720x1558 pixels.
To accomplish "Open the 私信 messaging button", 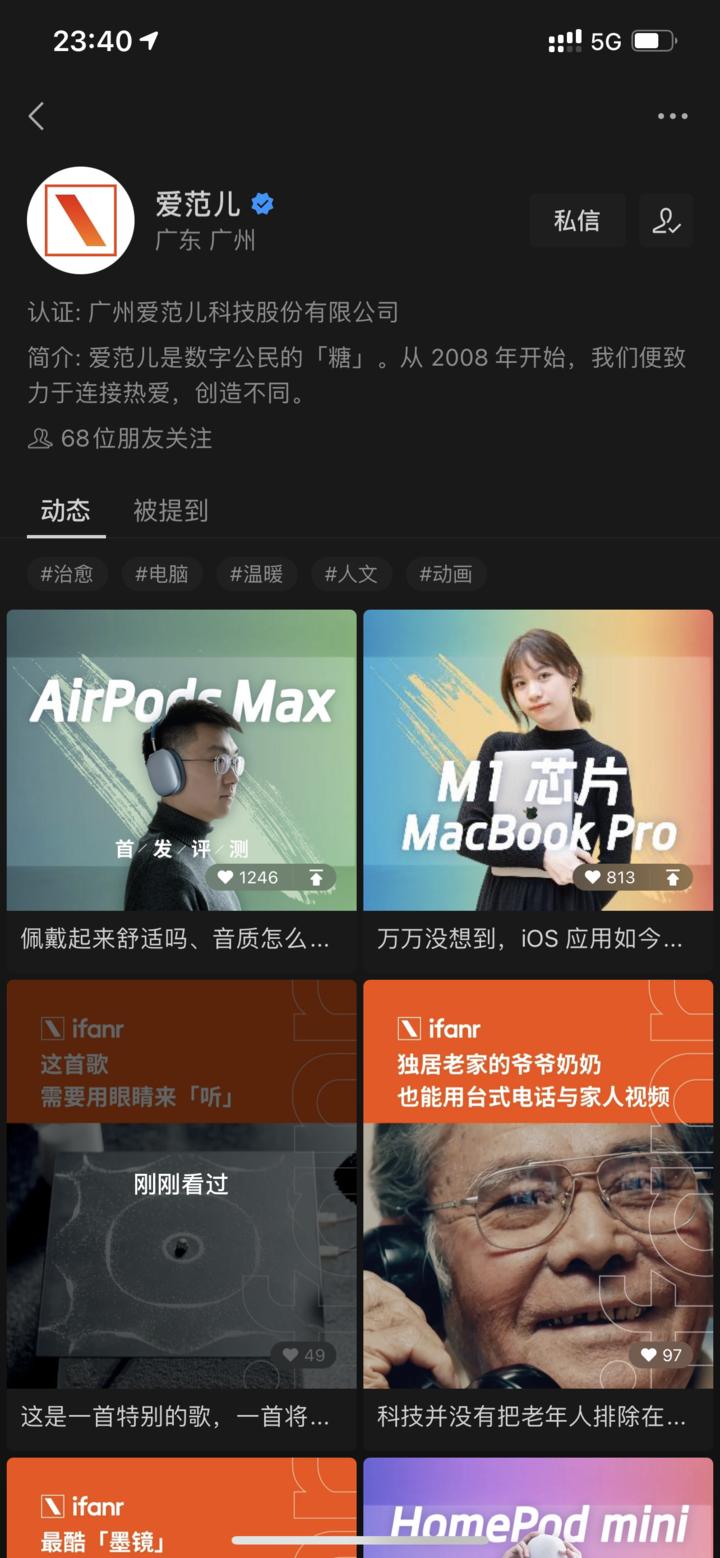I will point(577,220).
